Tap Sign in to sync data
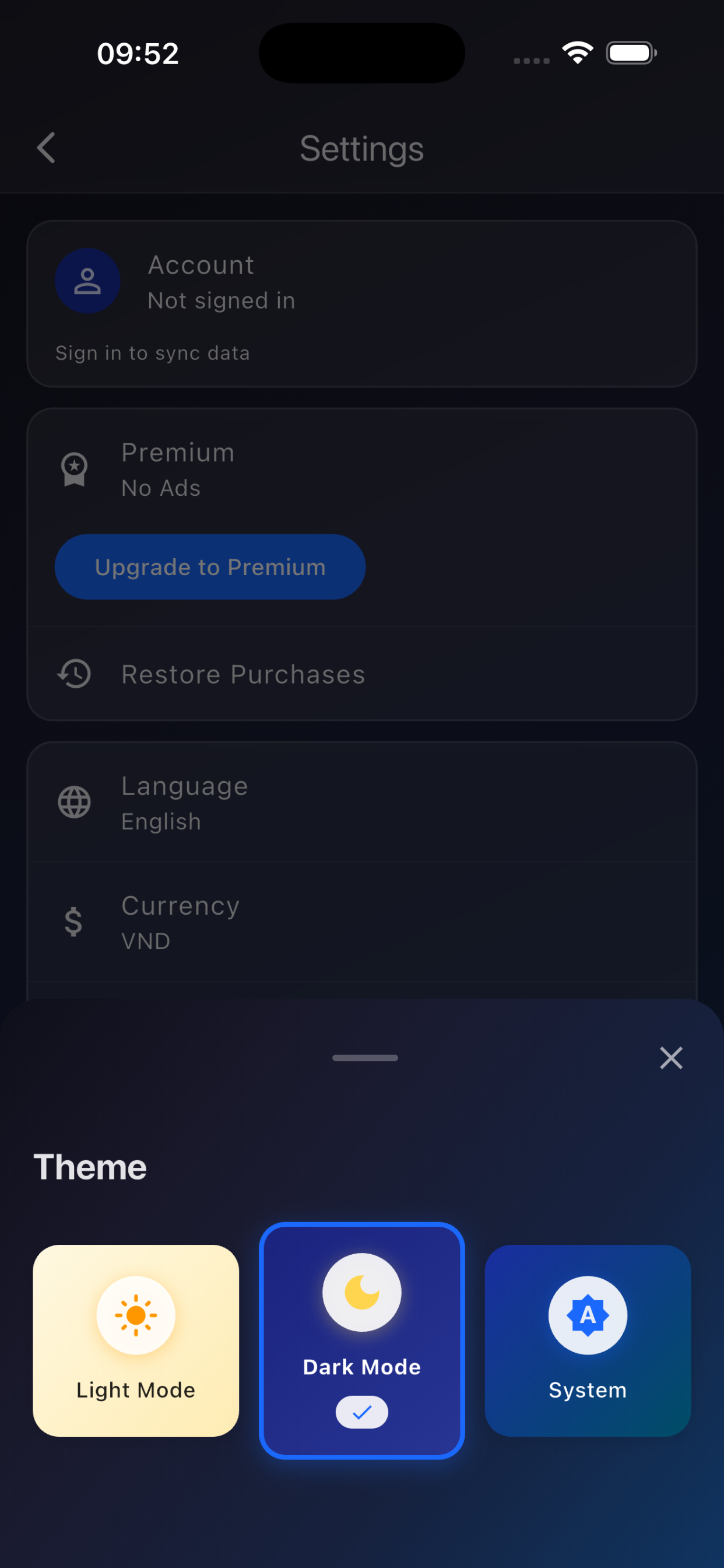Screen dimensions: 724x1568 pos(153,353)
